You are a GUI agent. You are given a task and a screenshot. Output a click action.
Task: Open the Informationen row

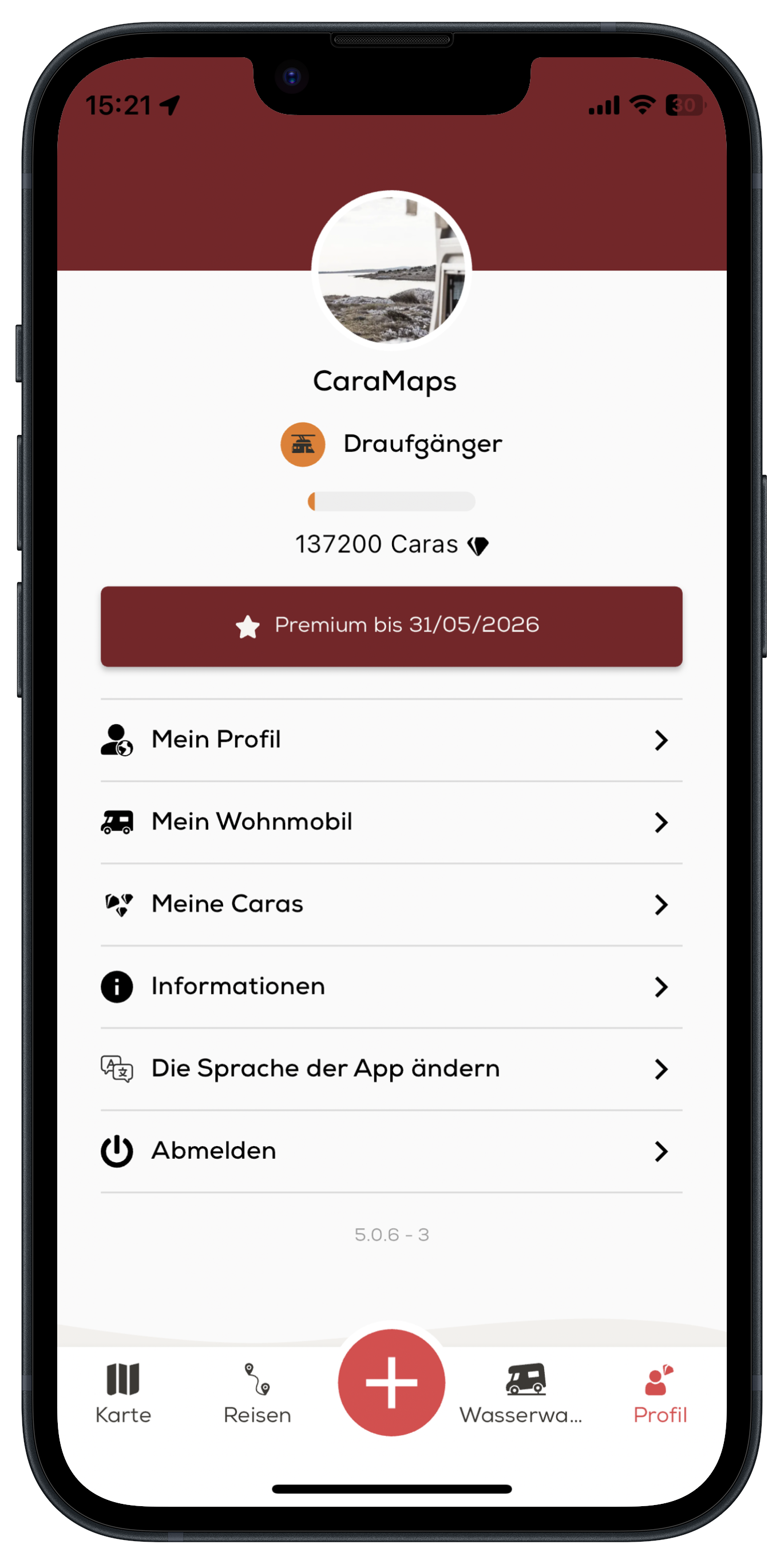point(391,986)
